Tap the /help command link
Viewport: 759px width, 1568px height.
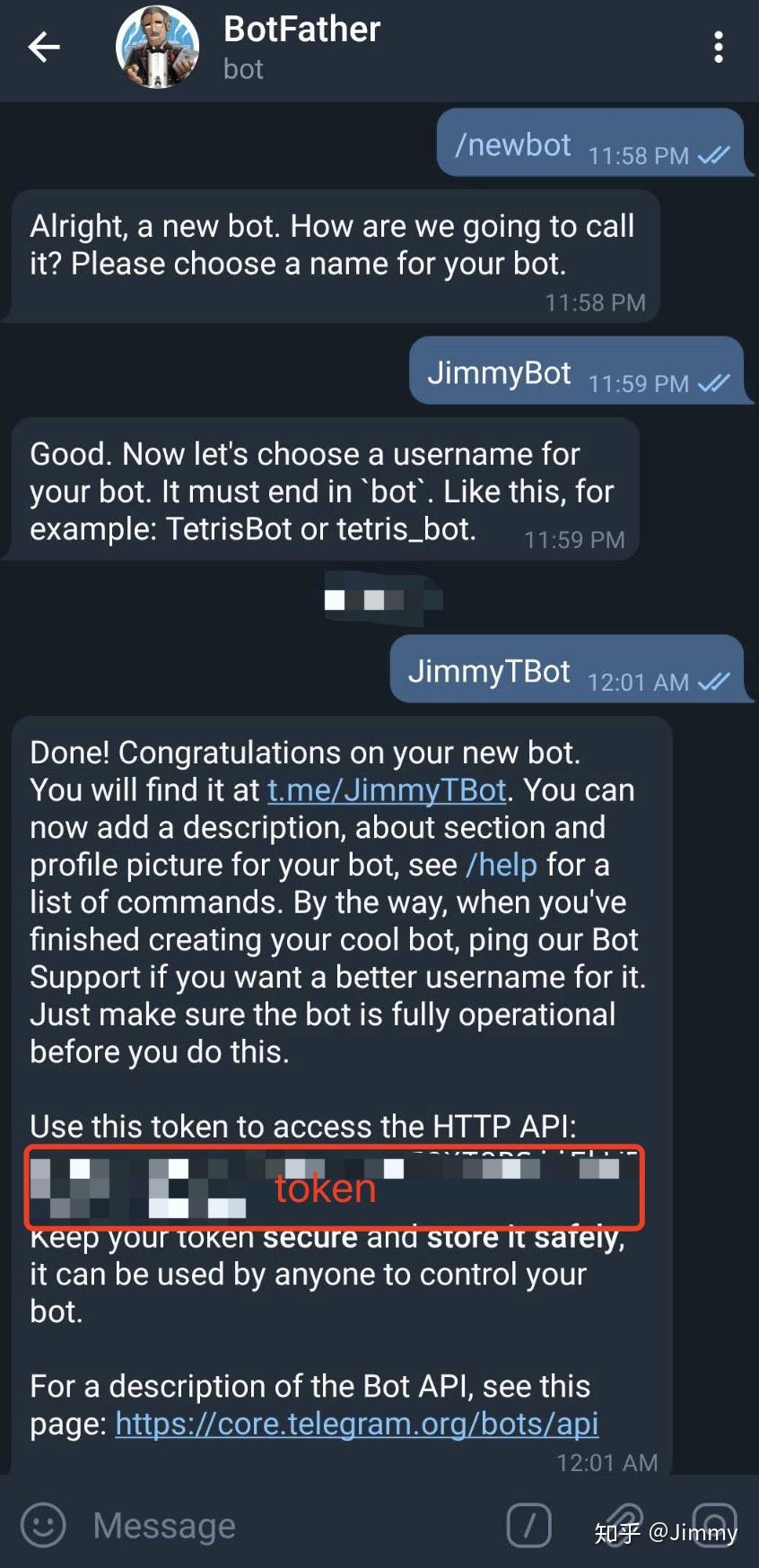(x=502, y=865)
